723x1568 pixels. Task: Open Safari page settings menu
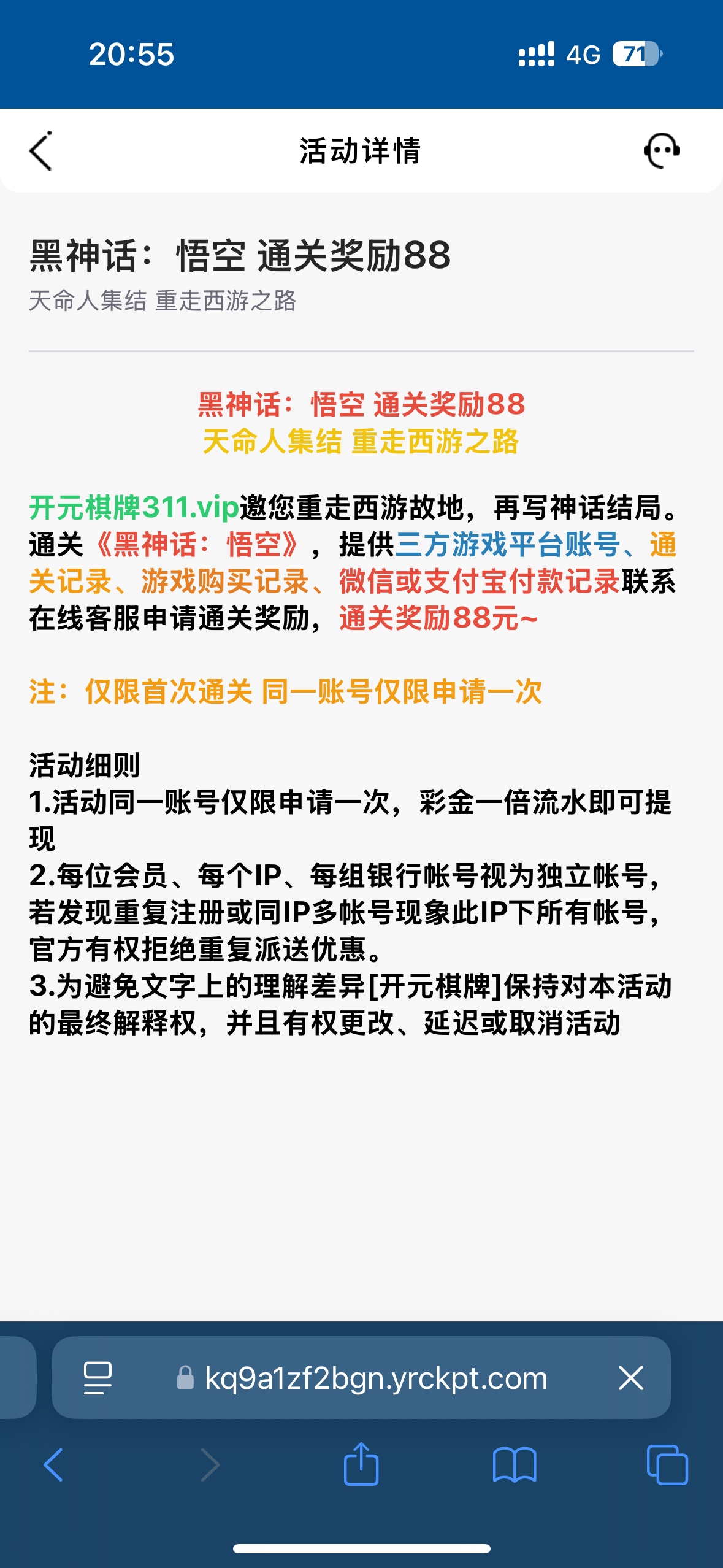pos(98,1378)
